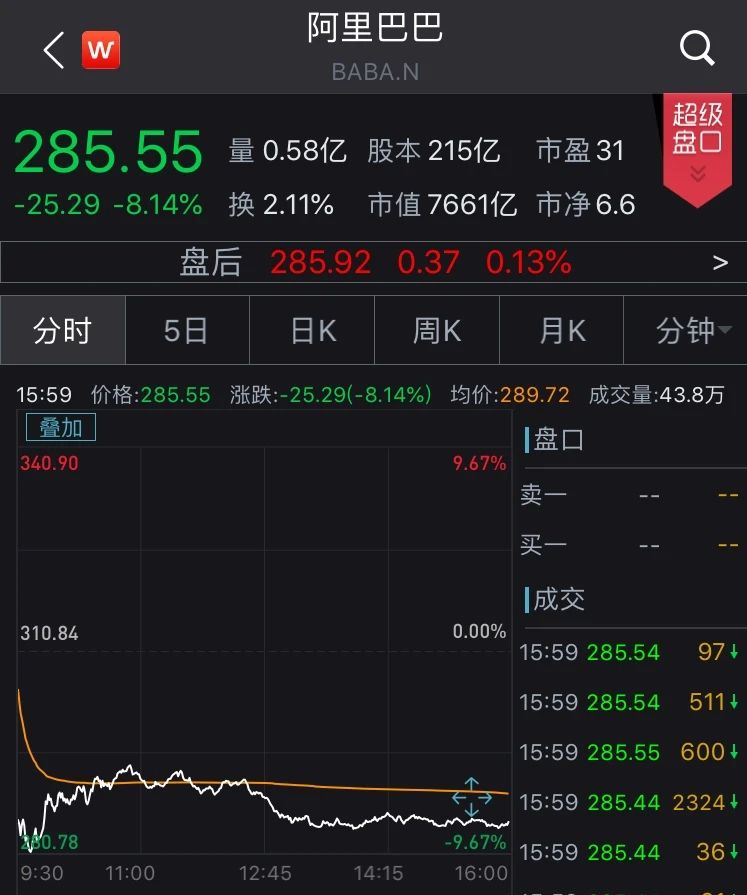Enlarge chart with the expand arrows icon

click(x=471, y=797)
